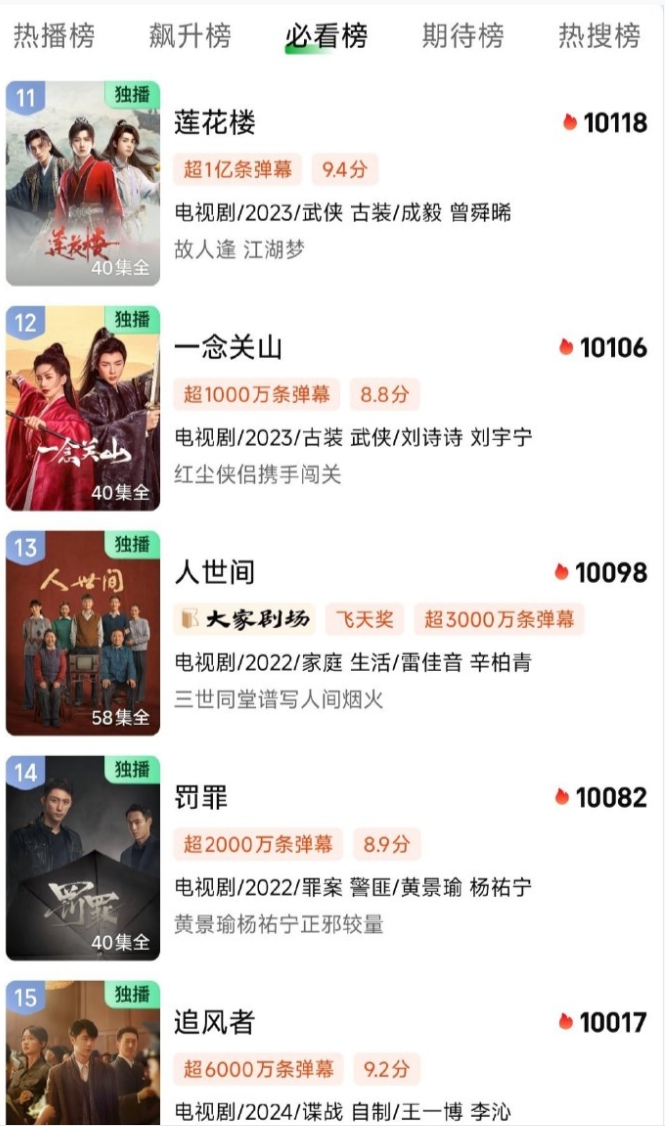Image resolution: width=665 pixels, height=1126 pixels.
Task: Open the 罚罪 drama entry
Action: pyautogui.click(x=201, y=797)
